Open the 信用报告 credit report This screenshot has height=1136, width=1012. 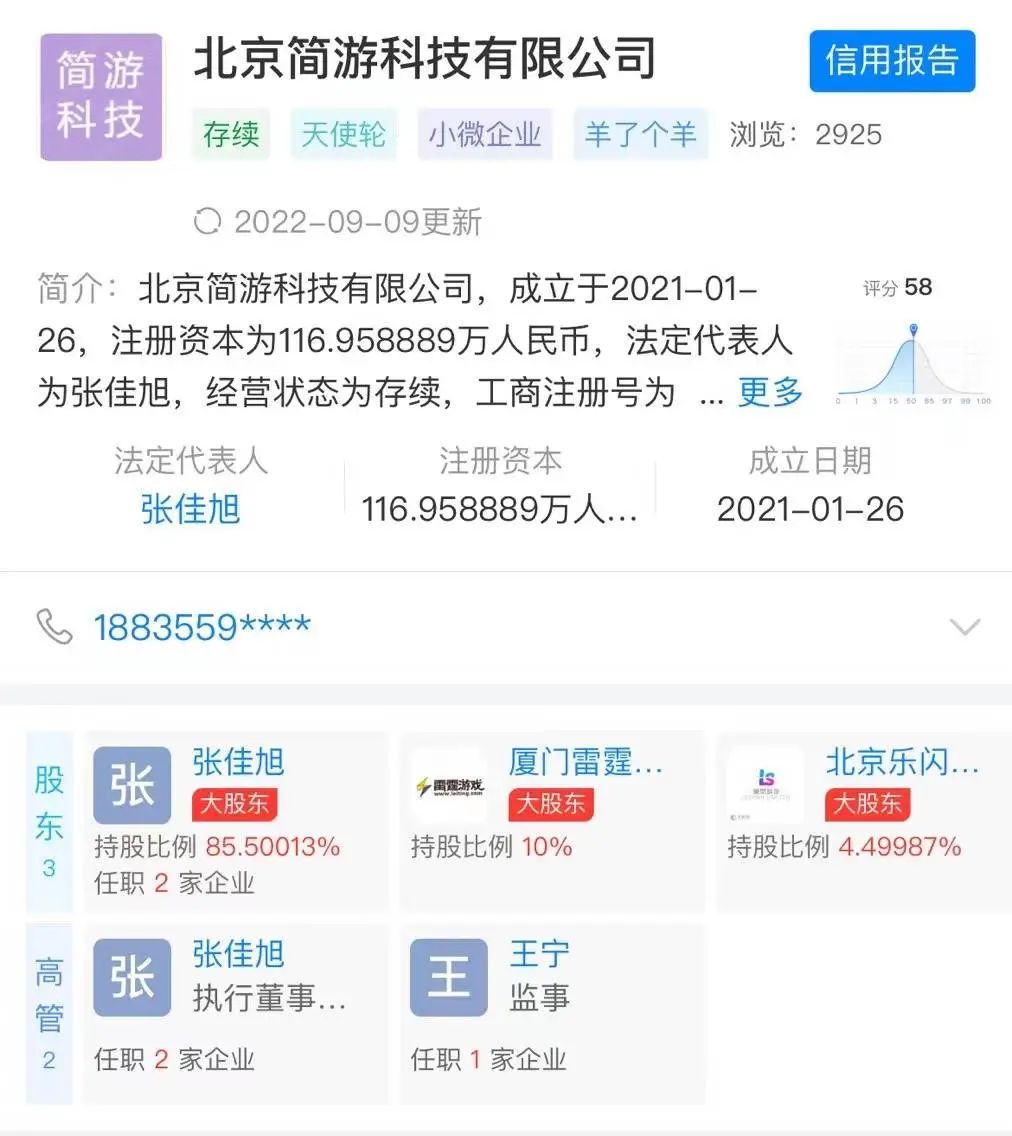[x=891, y=61]
